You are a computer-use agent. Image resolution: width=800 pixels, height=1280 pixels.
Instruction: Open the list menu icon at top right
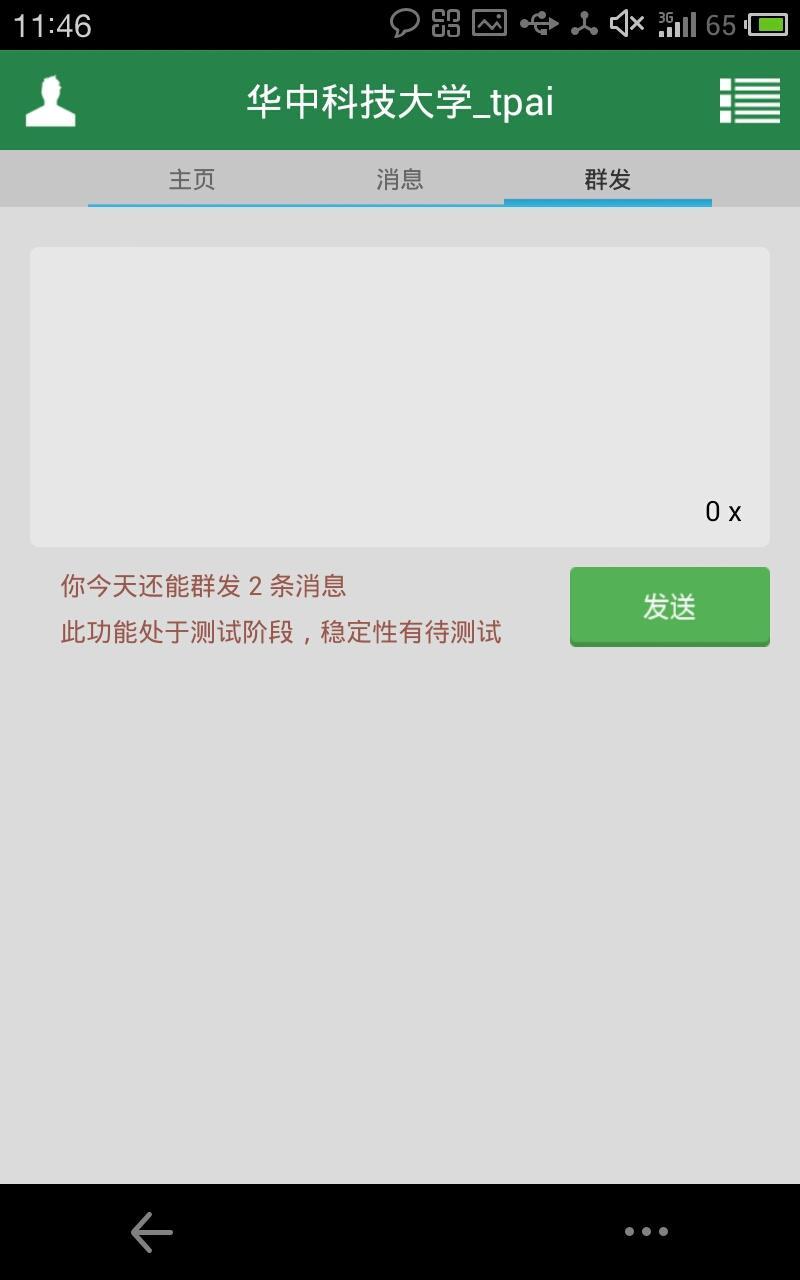(750, 99)
